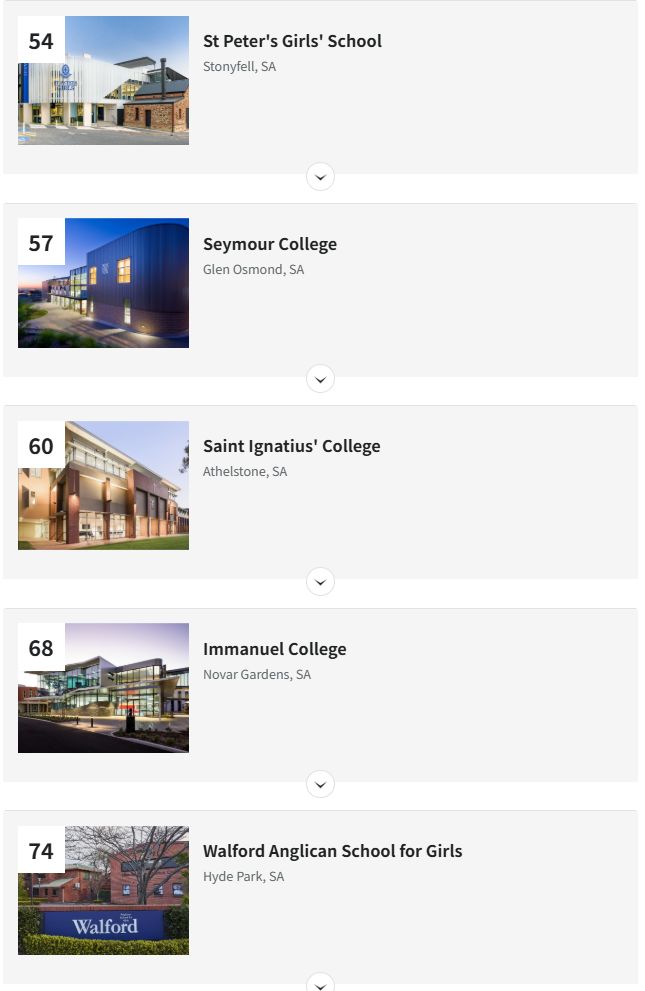Open the Seymour College listing
Image resolution: width=645 pixels, height=991 pixels.
point(270,244)
